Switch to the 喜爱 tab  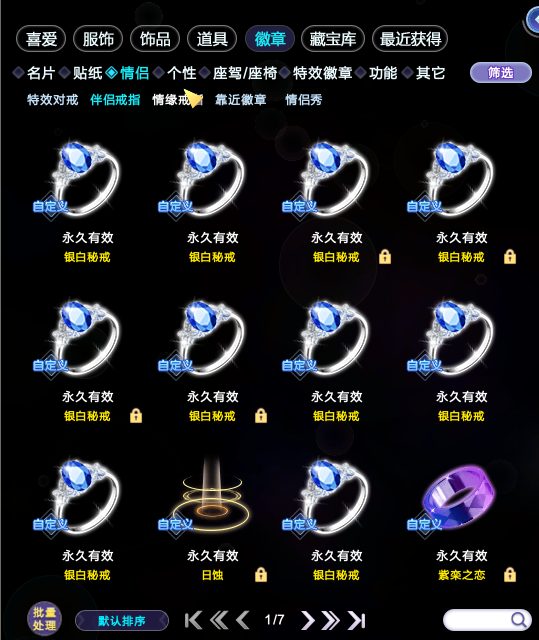(41, 39)
